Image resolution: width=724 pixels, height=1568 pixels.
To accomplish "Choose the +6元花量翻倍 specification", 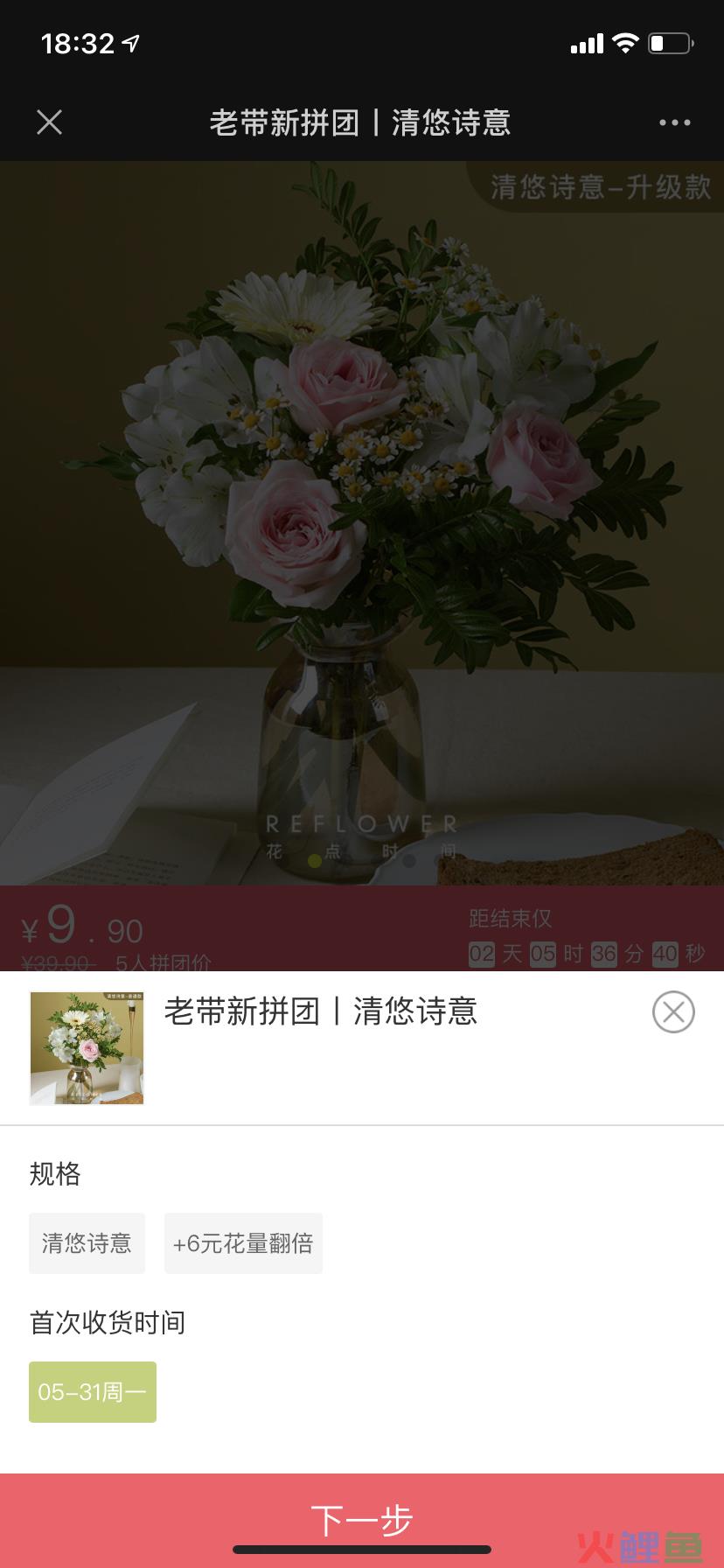I will [x=243, y=1243].
